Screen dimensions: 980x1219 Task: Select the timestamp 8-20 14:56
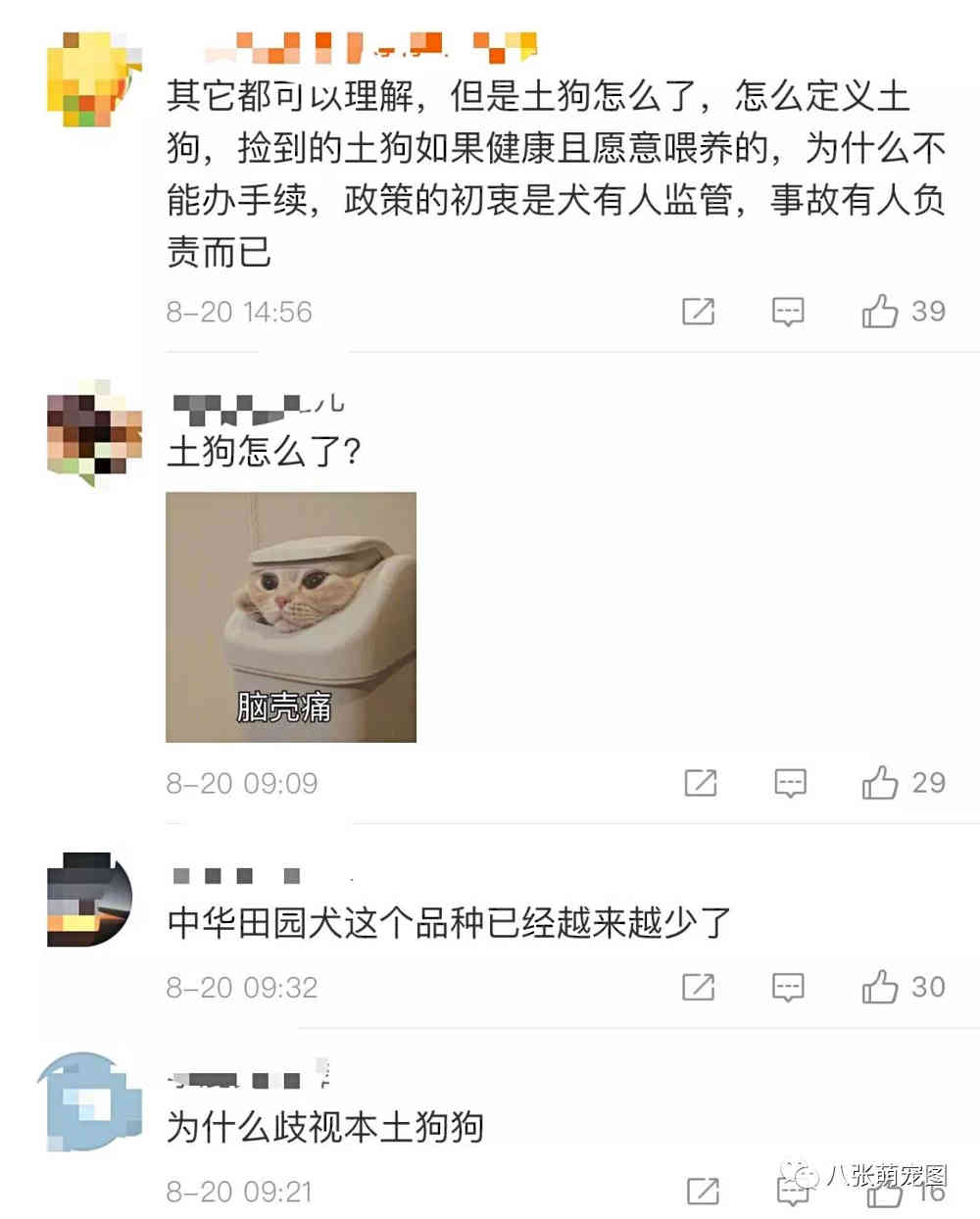coord(240,312)
